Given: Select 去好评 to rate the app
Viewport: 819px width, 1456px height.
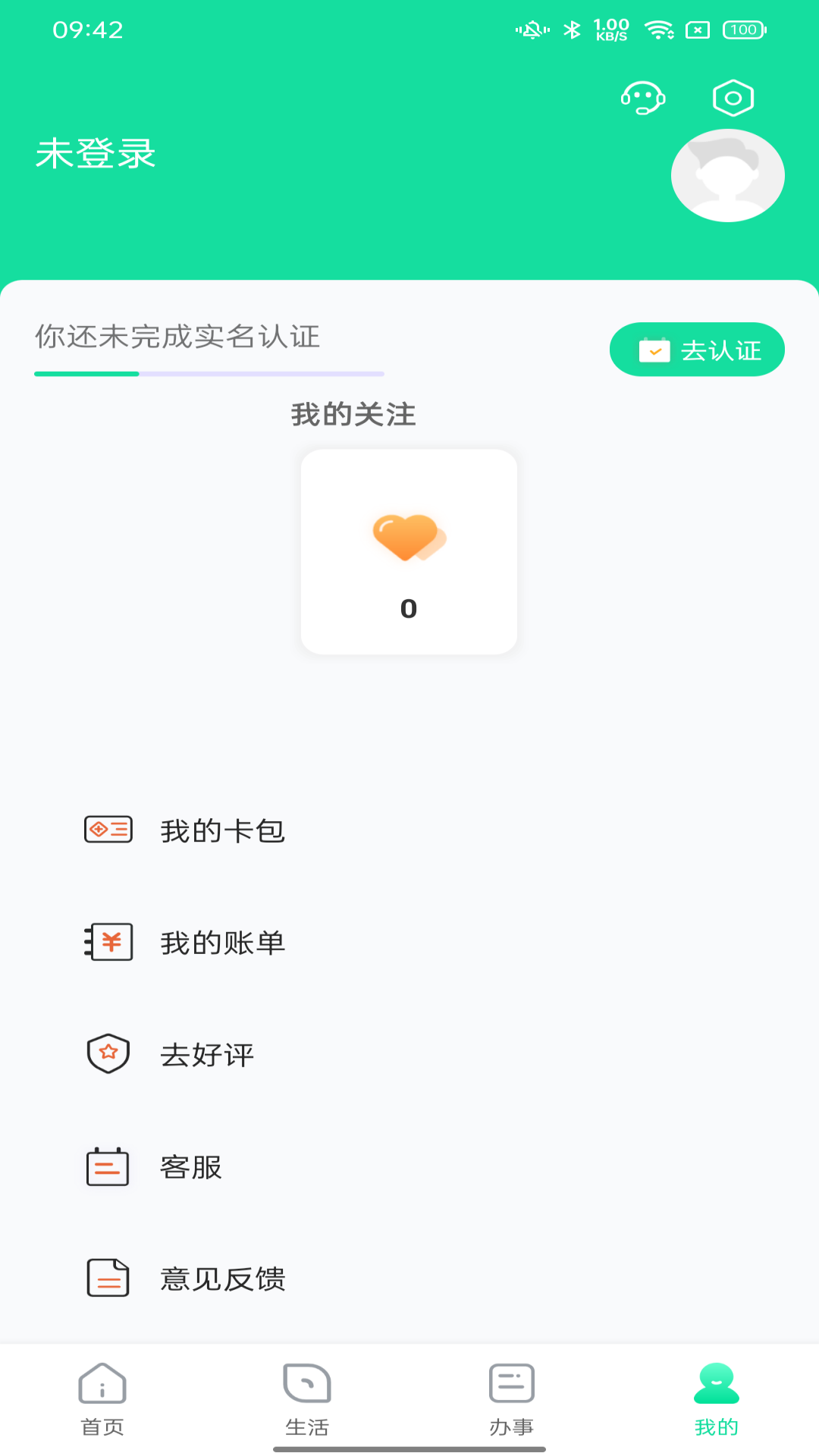Looking at the screenshot, I should tap(207, 1055).
